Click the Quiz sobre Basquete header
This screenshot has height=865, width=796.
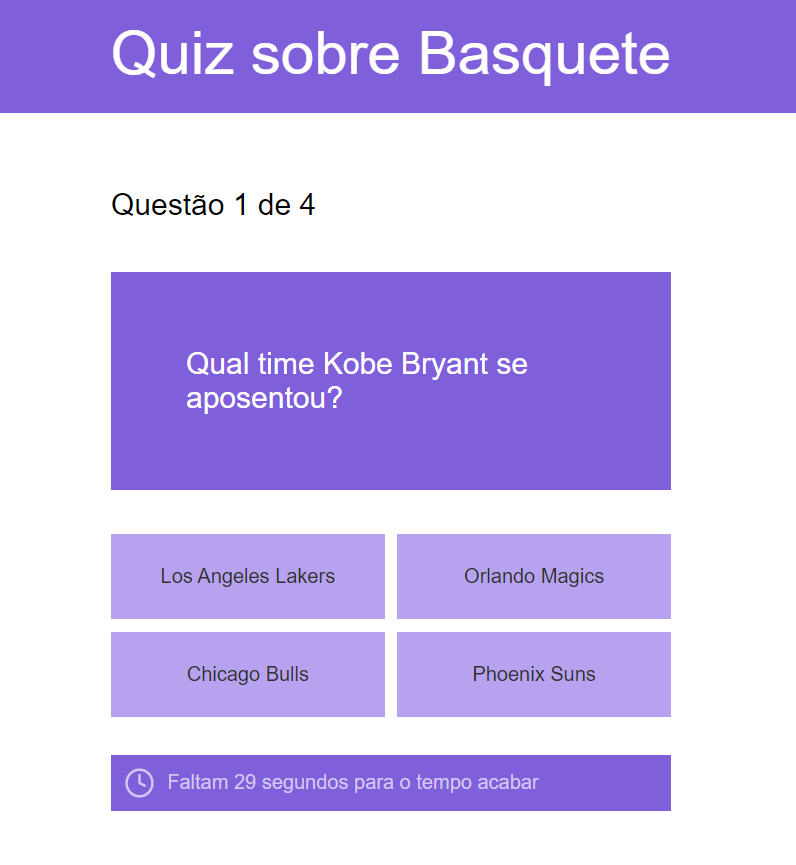tap(393, 56)
